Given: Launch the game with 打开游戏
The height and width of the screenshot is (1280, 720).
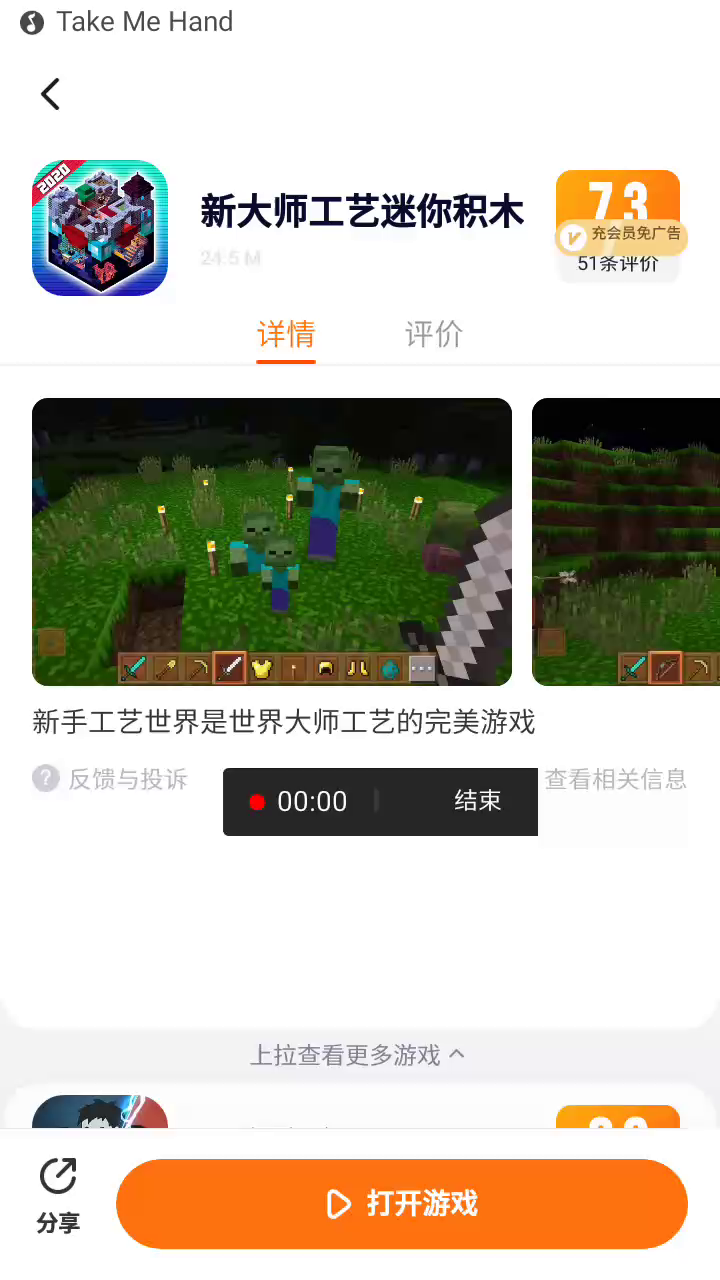Looking at the screenshot, I should pyautogui.click(x=402, y=1203).
